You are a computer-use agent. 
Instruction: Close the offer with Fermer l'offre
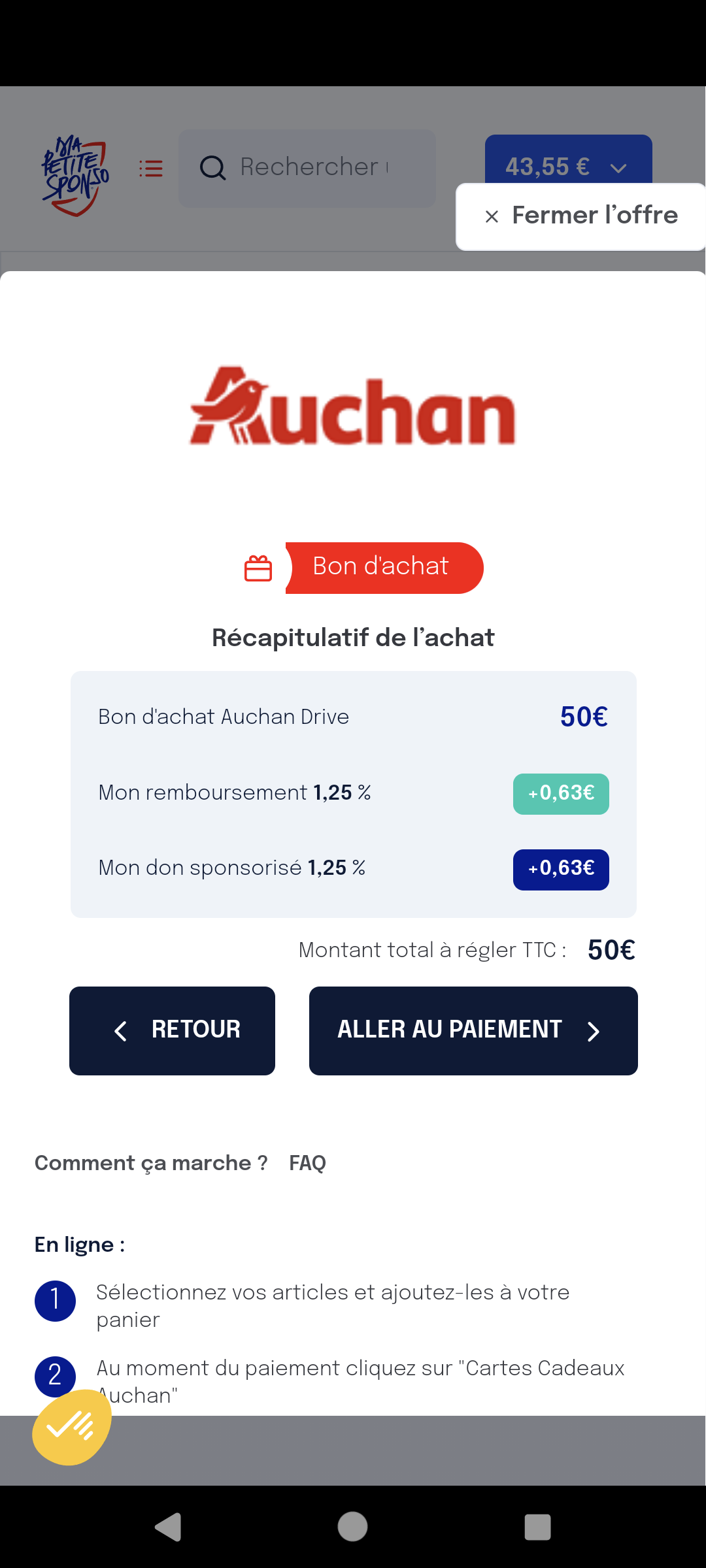(x=581, y=216)
